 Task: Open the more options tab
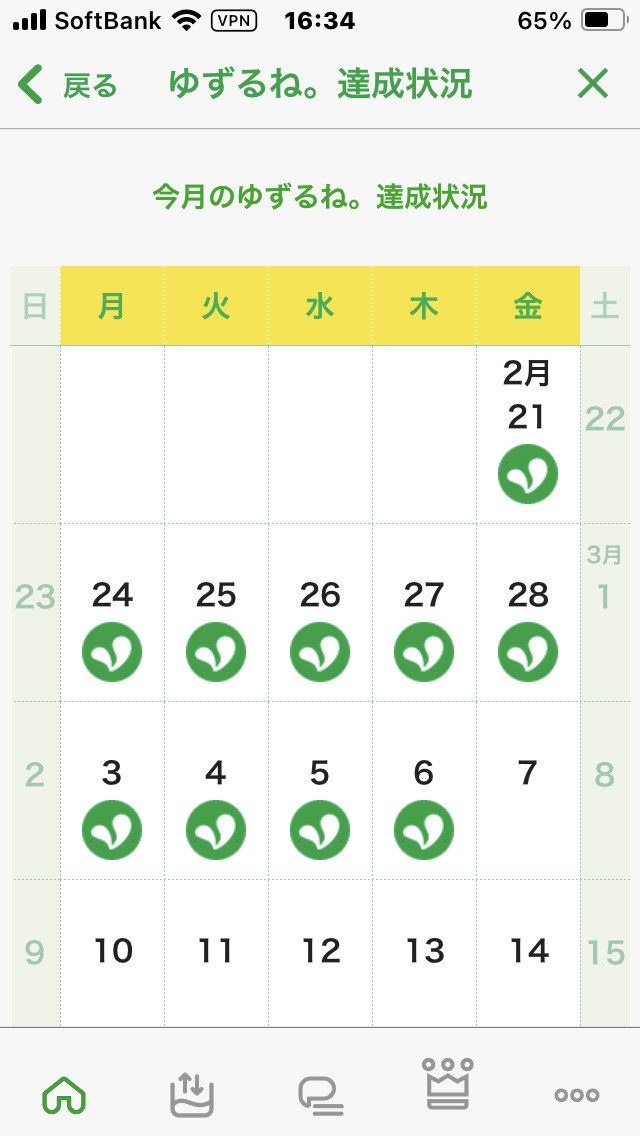pyautogui.click(x=577, y=1095)
